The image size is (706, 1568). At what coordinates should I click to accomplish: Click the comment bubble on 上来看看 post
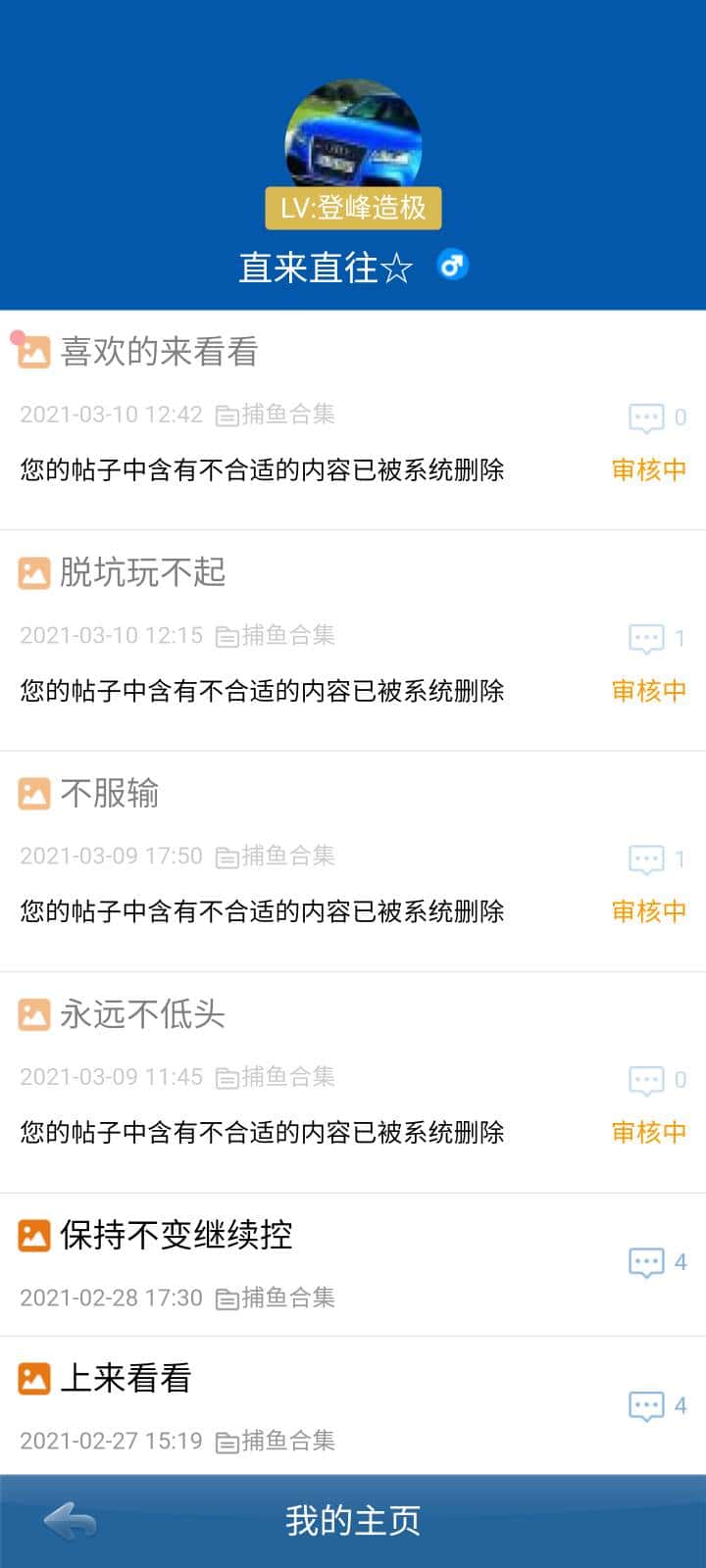645,1404
